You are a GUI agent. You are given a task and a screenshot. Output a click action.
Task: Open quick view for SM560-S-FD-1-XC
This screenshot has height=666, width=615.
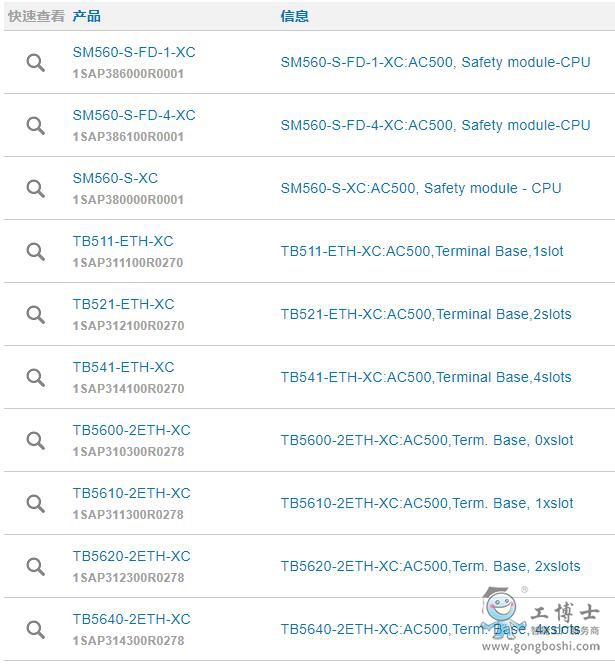[35, 63]
